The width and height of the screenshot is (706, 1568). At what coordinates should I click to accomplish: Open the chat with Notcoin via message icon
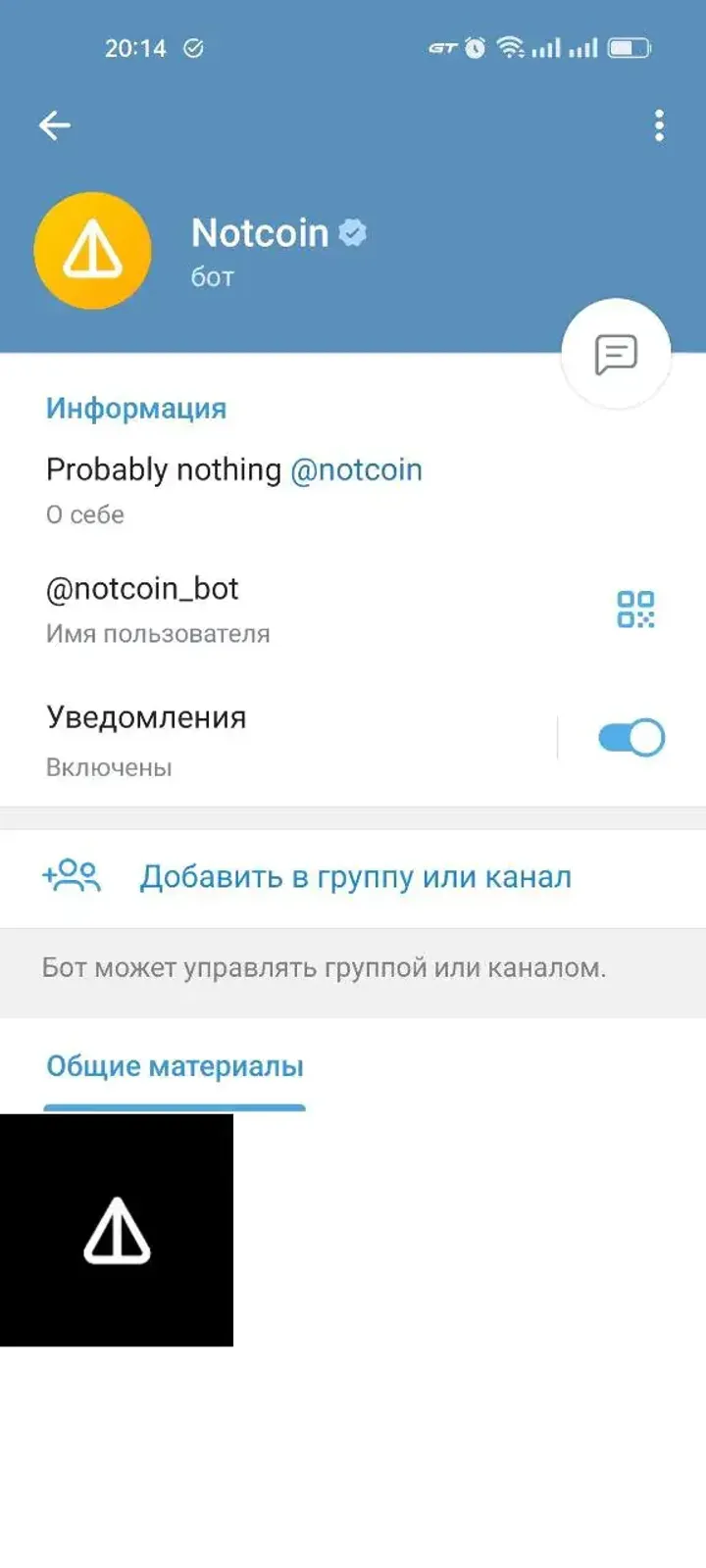tap(615, 353)
